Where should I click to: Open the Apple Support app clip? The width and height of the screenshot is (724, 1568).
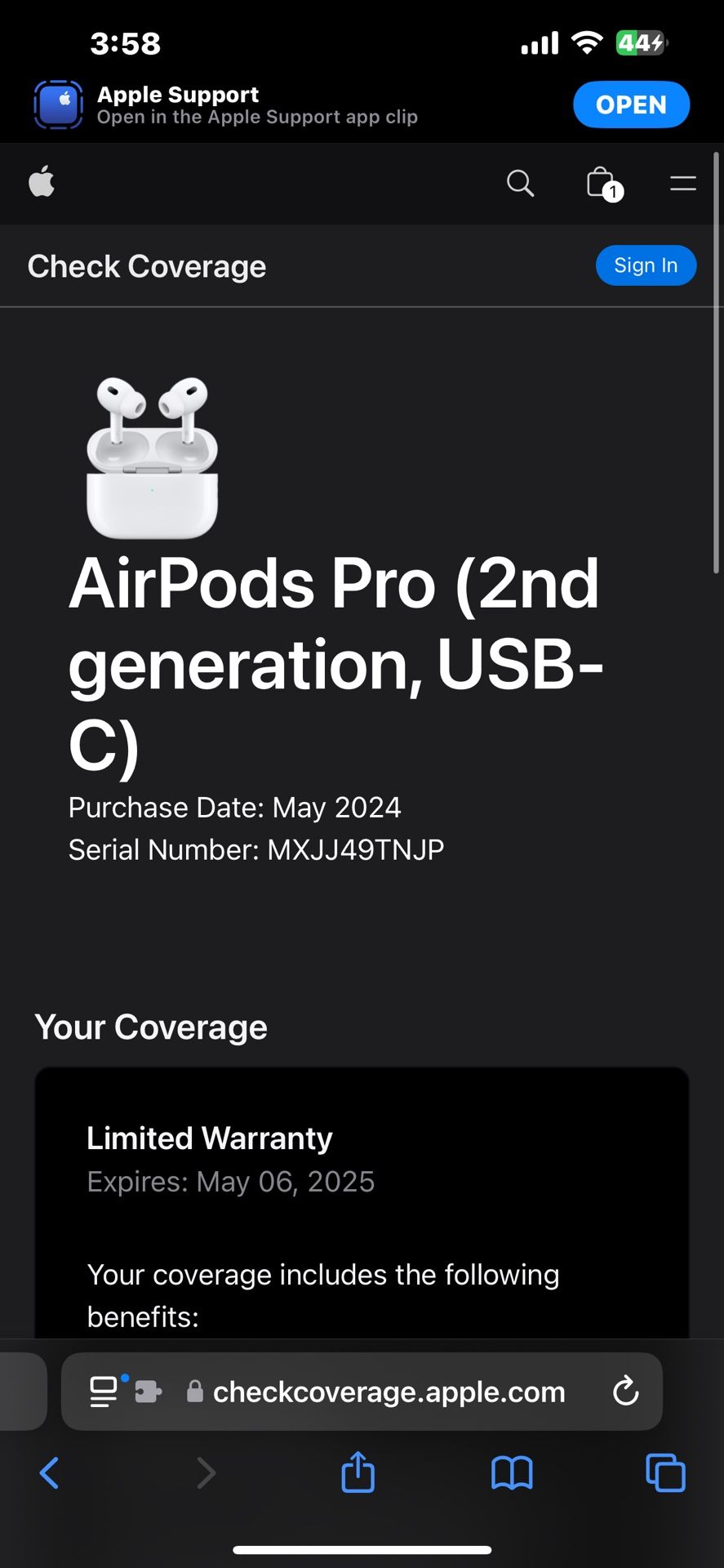pyautogui.click(x=631, y=105)
